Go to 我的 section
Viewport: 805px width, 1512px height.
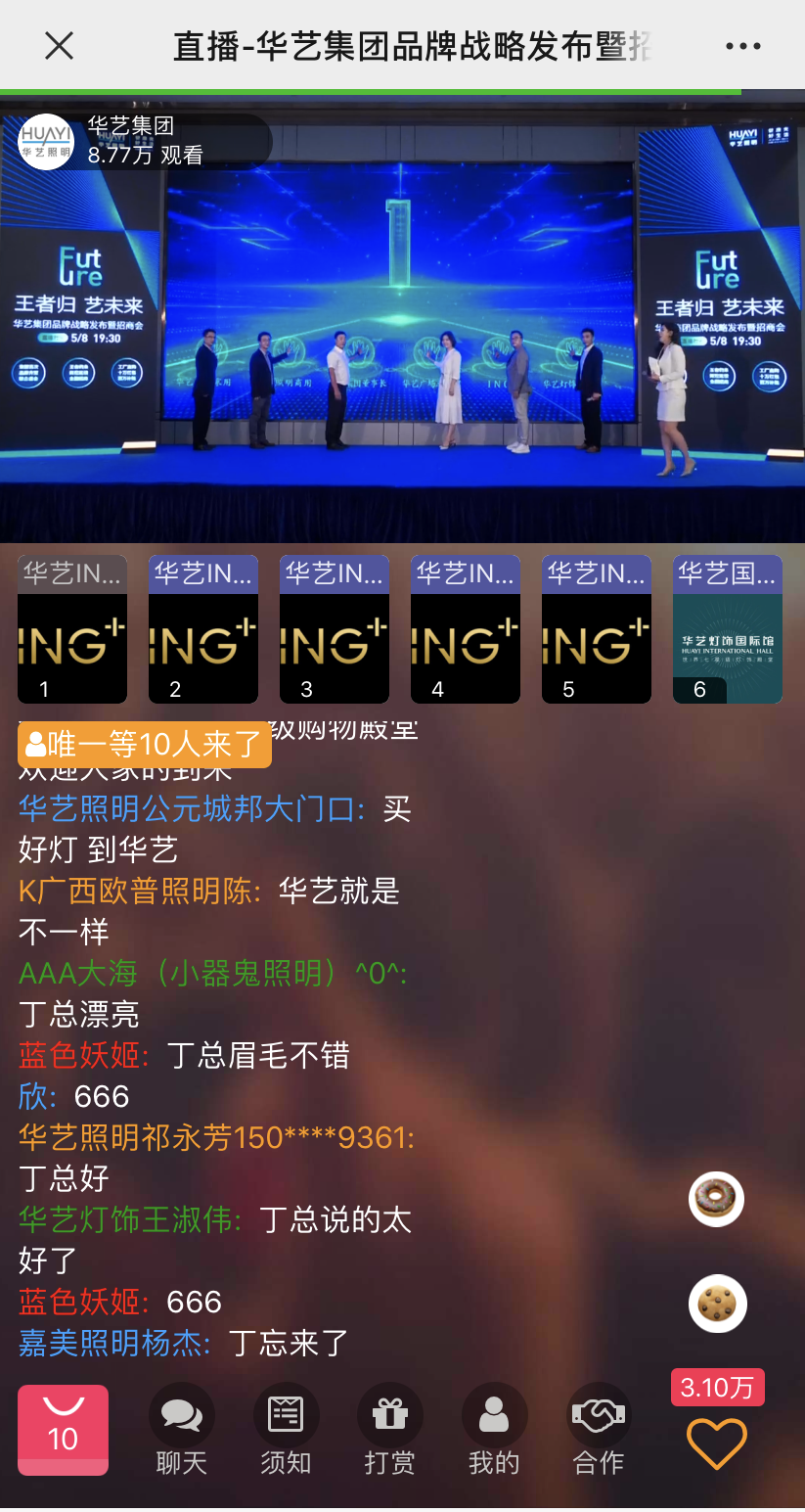coord(494,1429)
